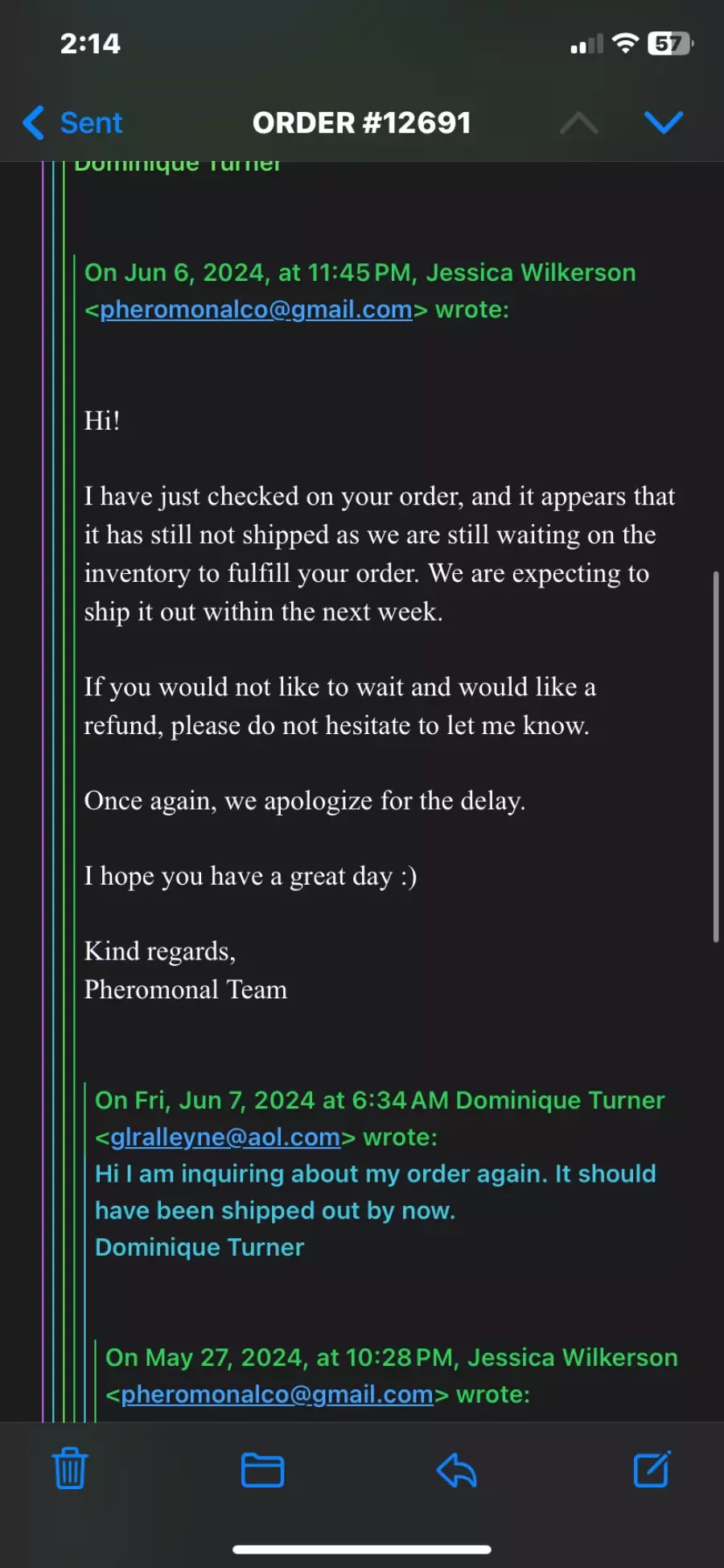
Task: Compose a new email
Action: point(652,1469)
